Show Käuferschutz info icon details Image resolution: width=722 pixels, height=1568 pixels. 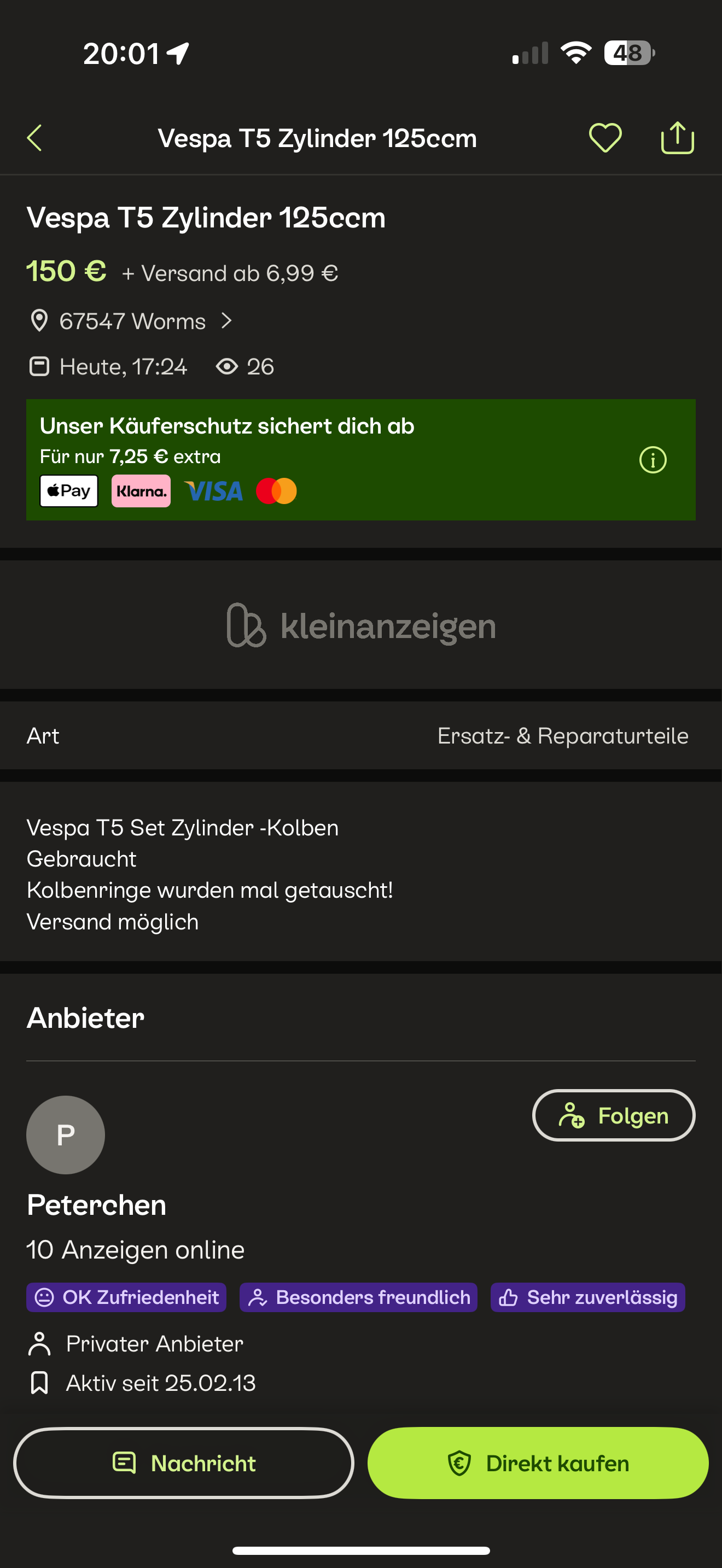click(653, 460)
